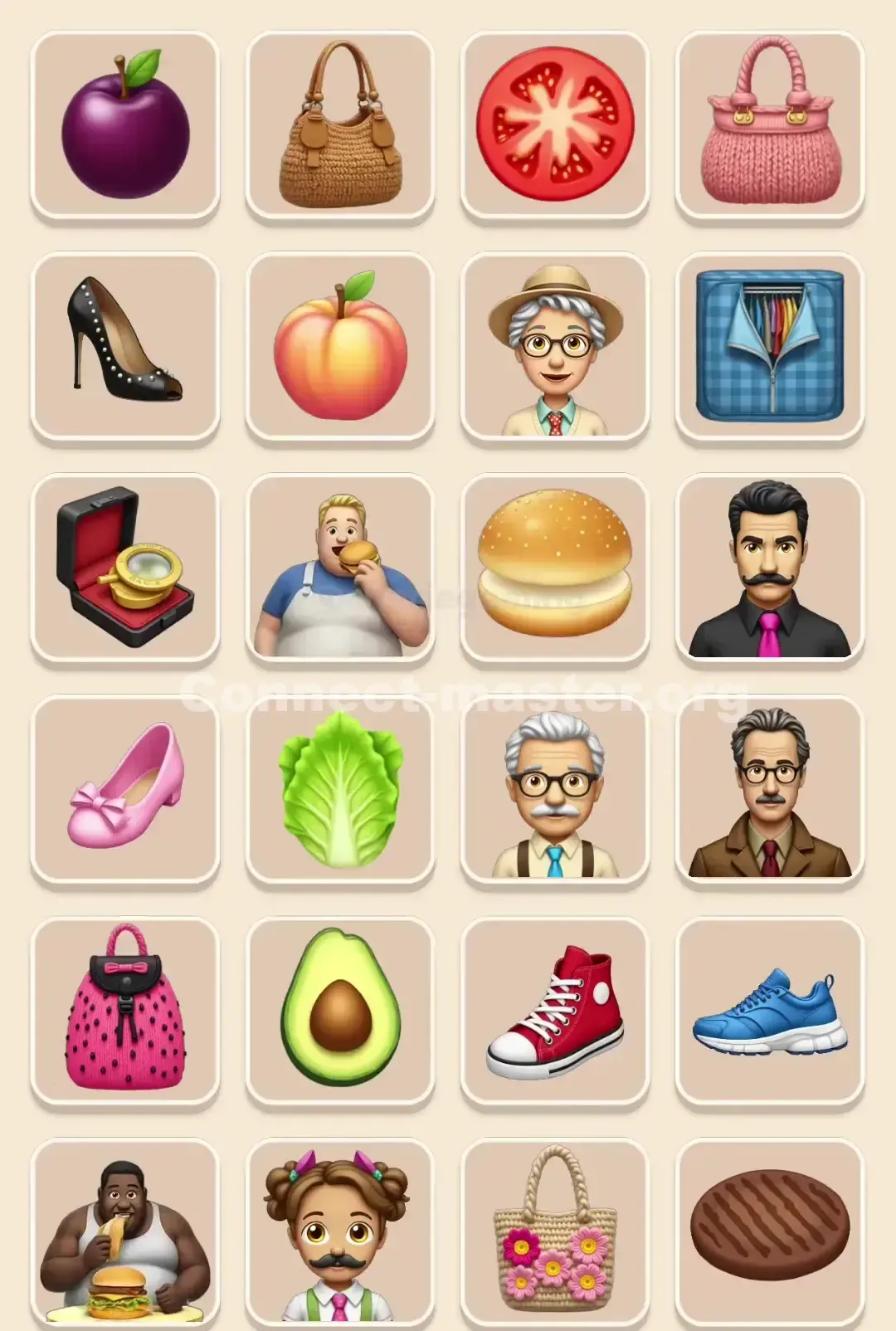
Task: Select the blue running shoe tile
Action: coord(770,1012)
